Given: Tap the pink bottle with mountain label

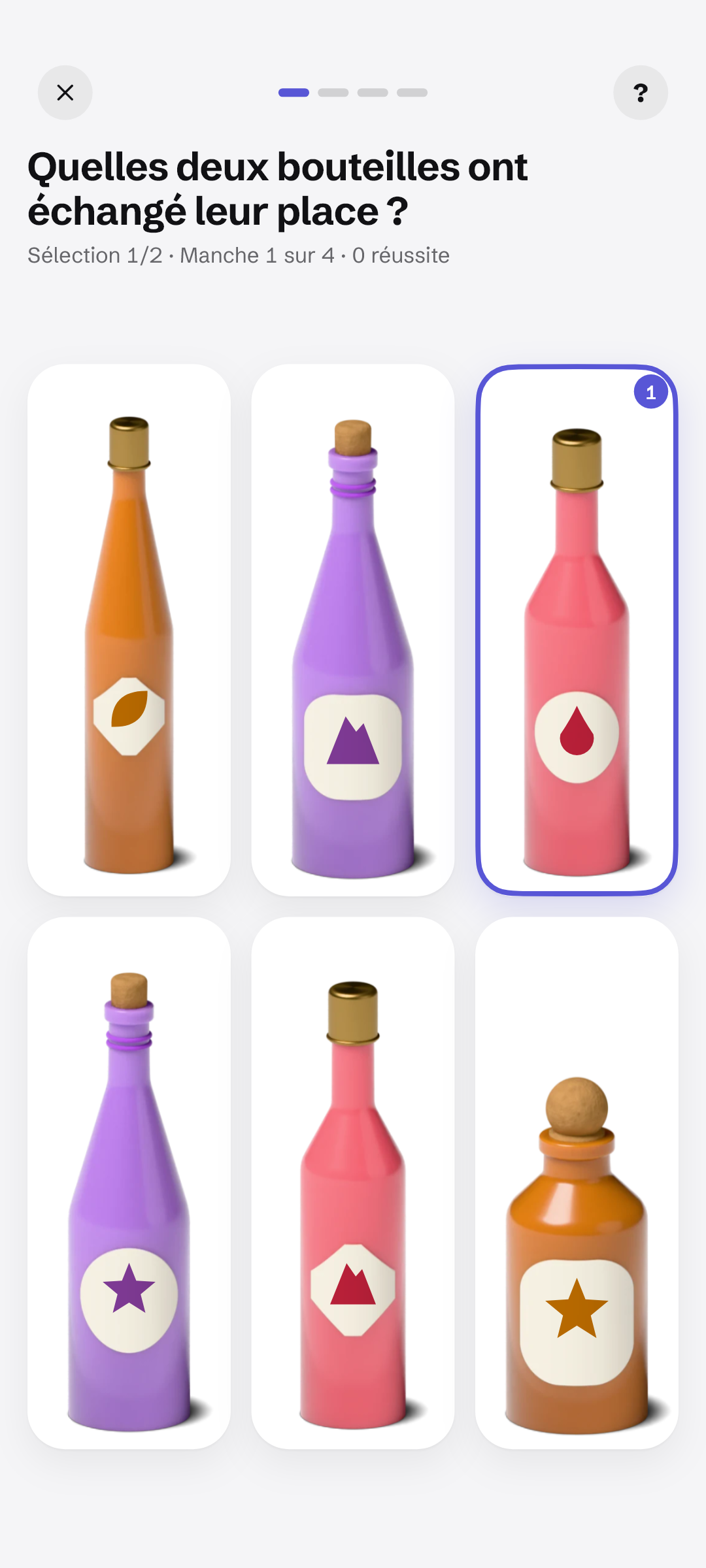Looking at the screenshot, I should (x=353, y=1183).
